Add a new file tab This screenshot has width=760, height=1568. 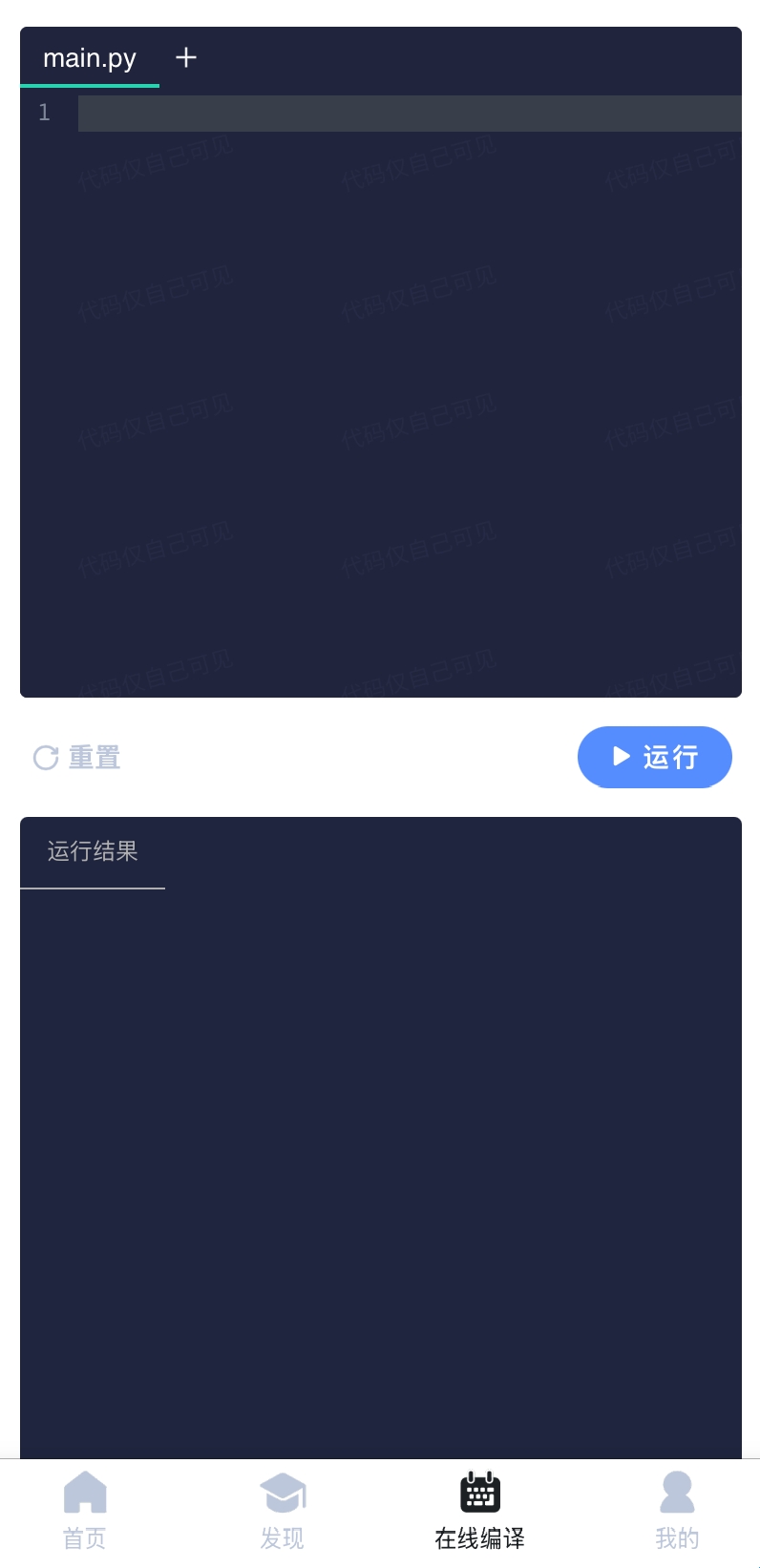coord(186,58)
